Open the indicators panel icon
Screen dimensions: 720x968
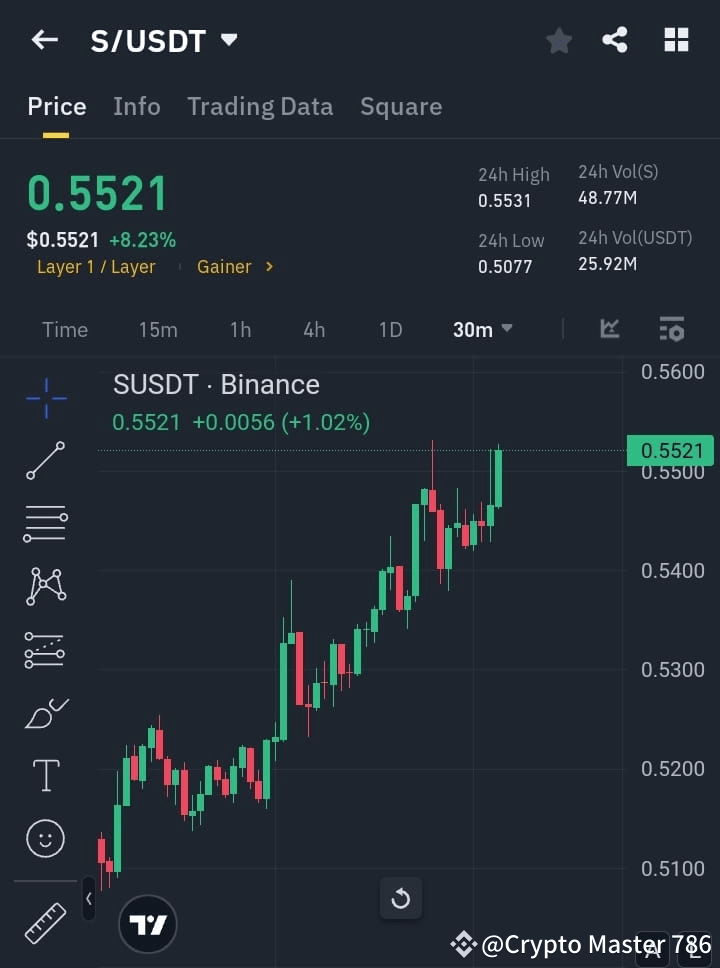[671, 329]
